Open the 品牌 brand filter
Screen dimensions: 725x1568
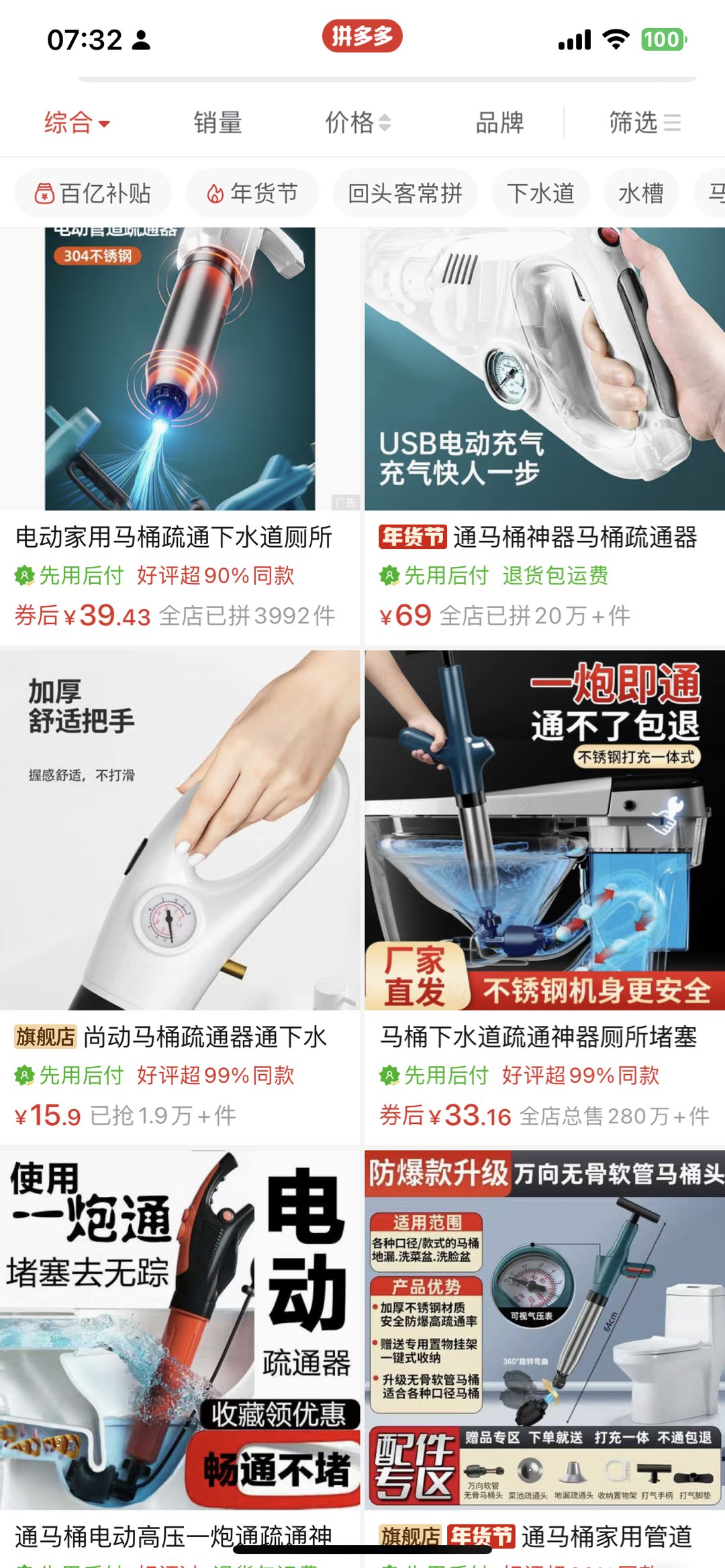click(499, 123)
